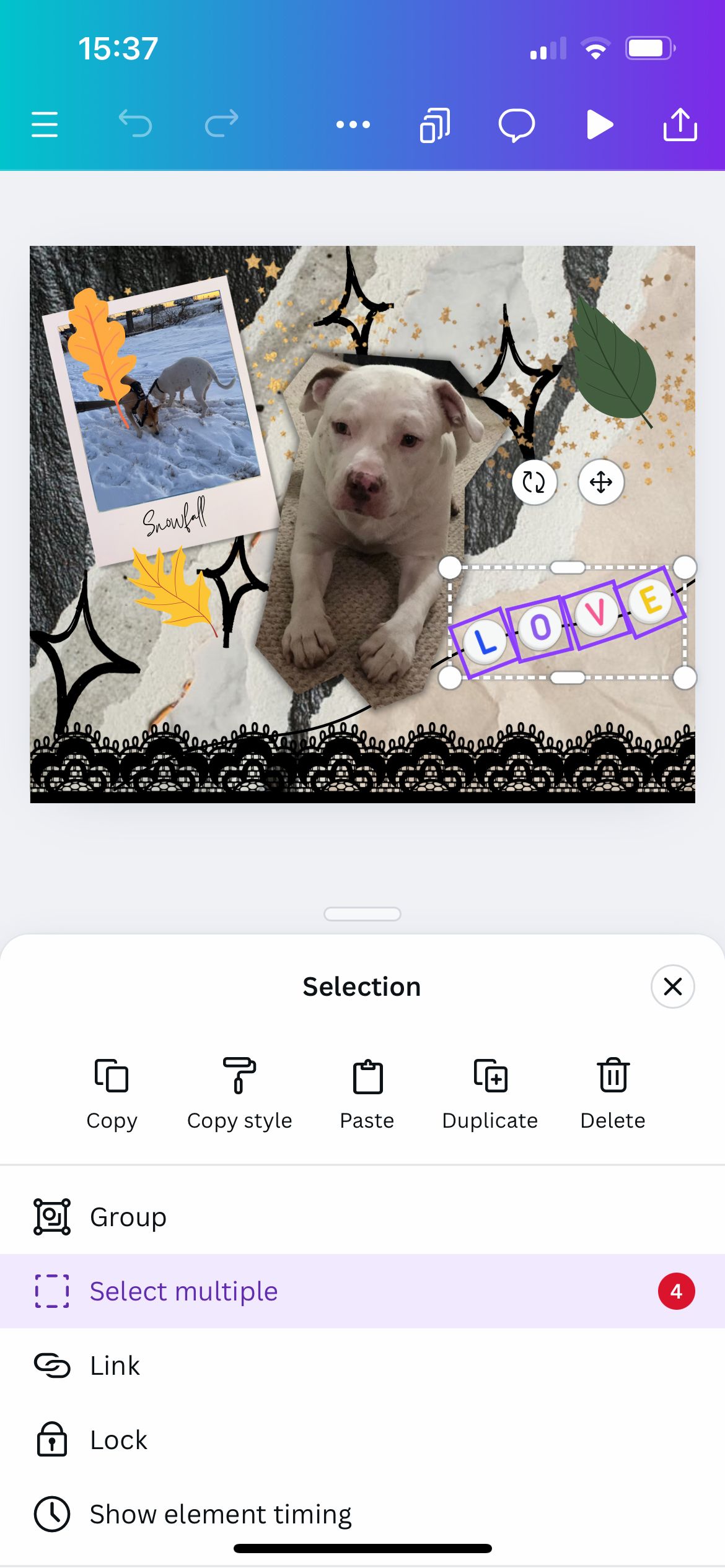Open the hamburger menu in top toolbar

(x=44, y=124)
